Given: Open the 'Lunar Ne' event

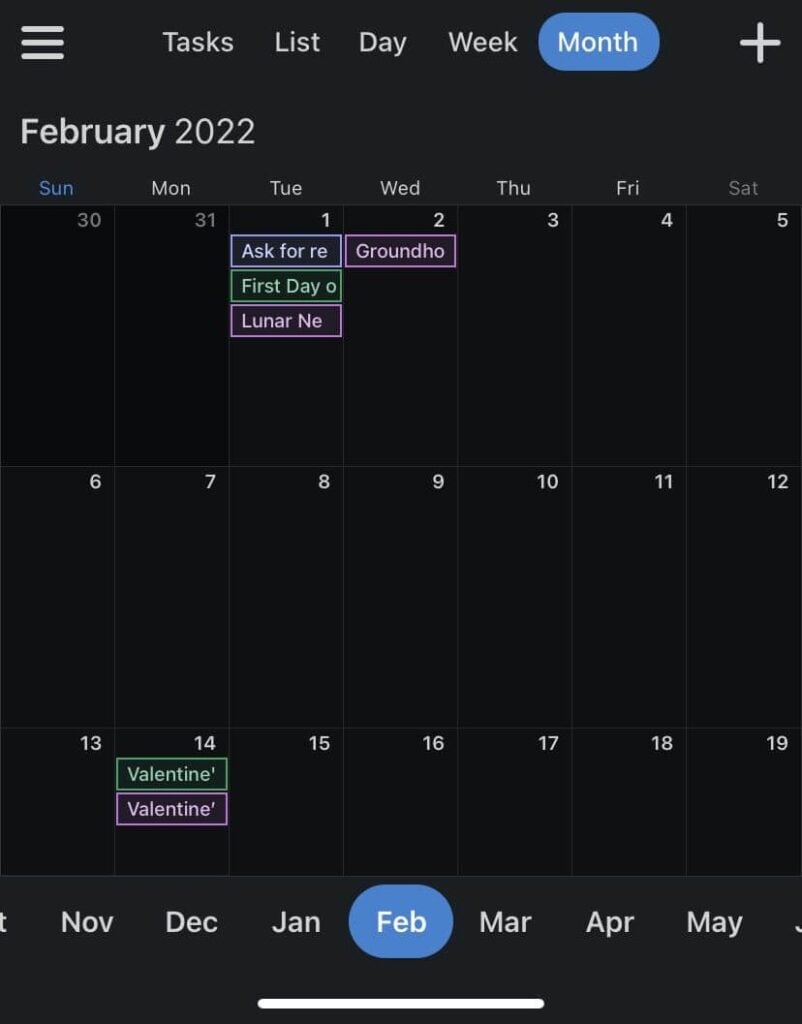Looking at the screenshot, I should [x=286, y=321].
